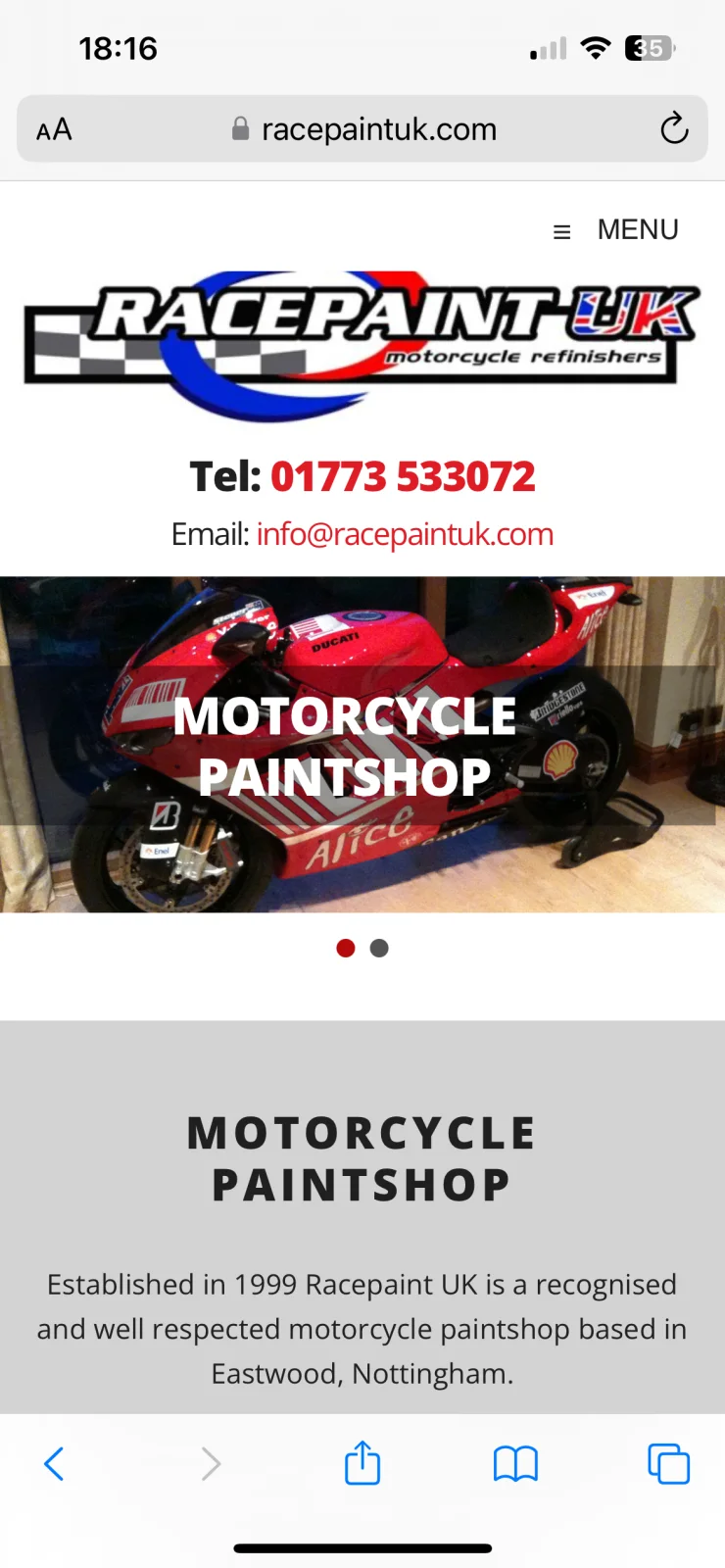The width and height of the screenshot is (725, 1568).
Task: Open the AA reader and text size options
Action: point(54,129)
